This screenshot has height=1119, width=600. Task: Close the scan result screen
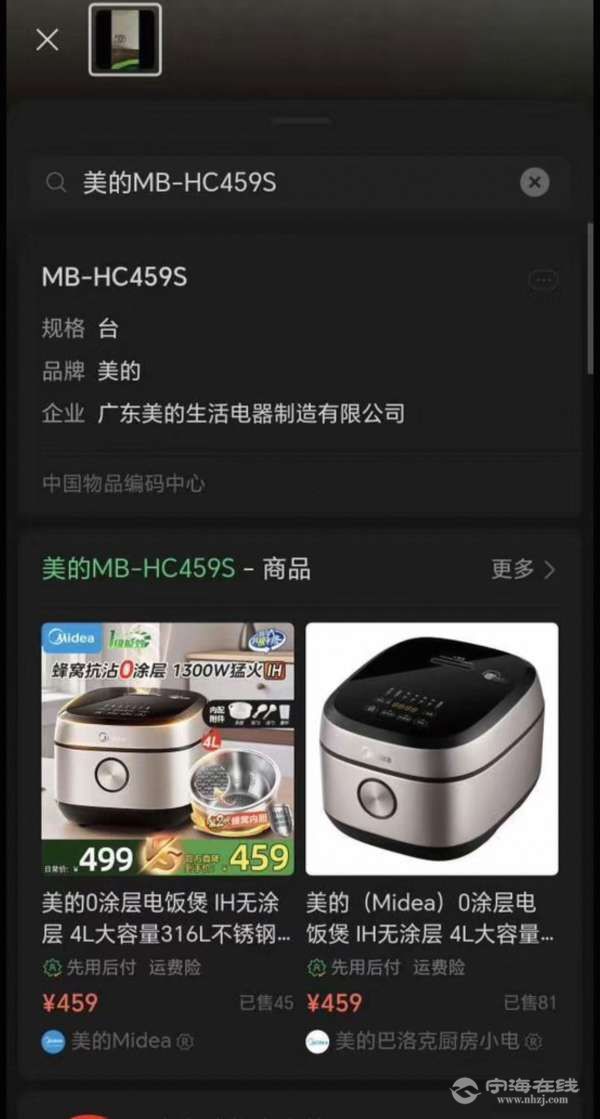click(x=47, y=40)
